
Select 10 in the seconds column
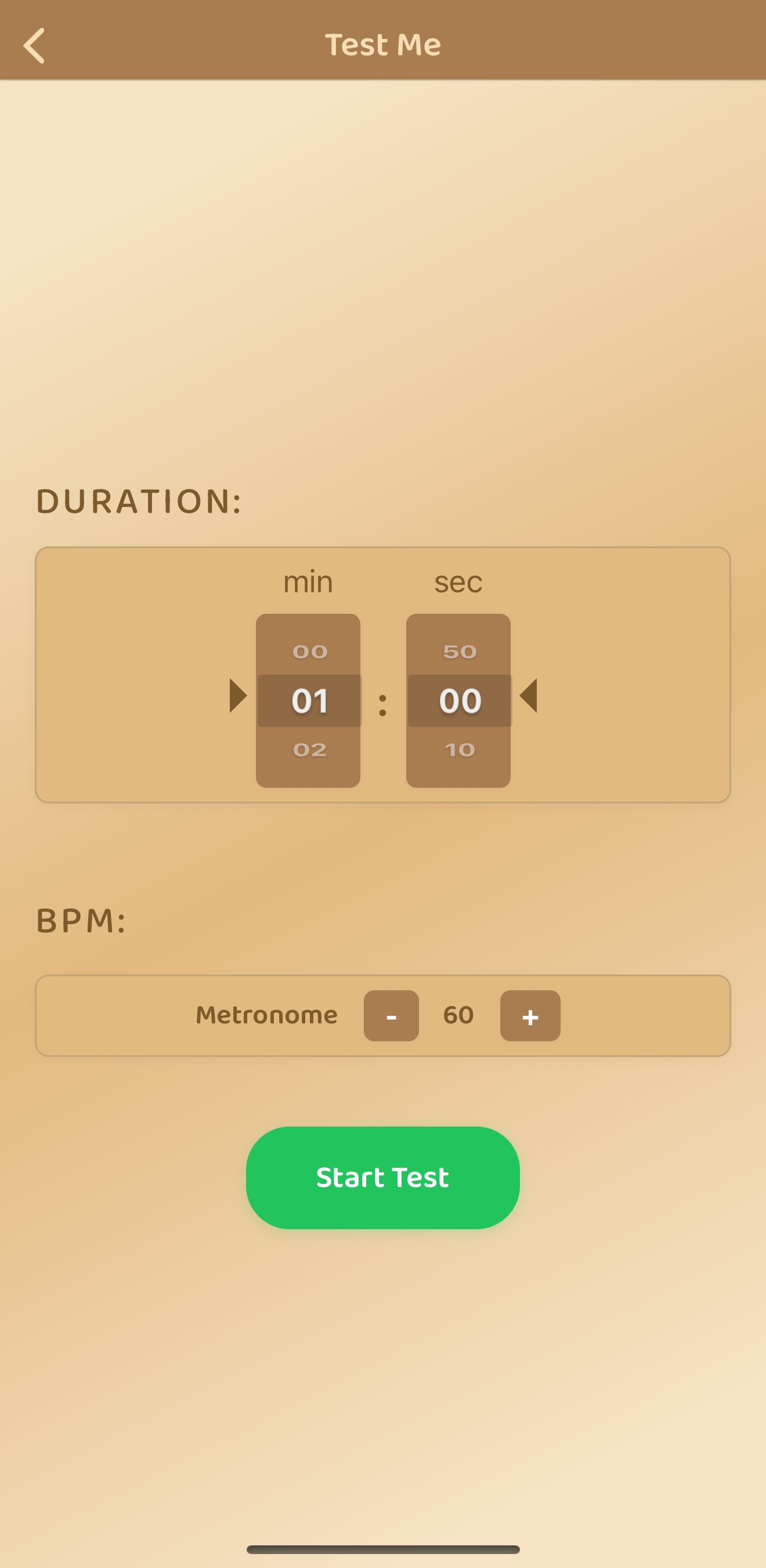[x=458, y=749]
